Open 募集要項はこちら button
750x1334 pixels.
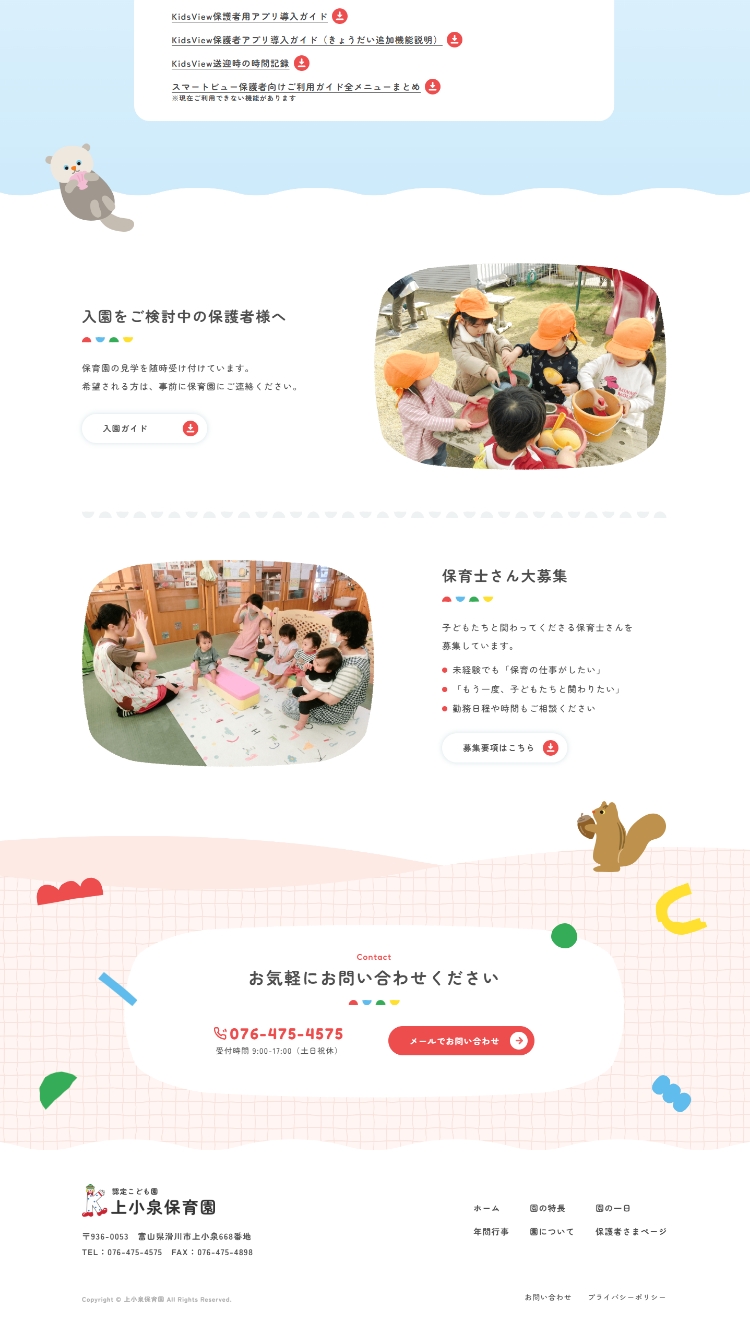pyautogui.click(x=504, y=748)
